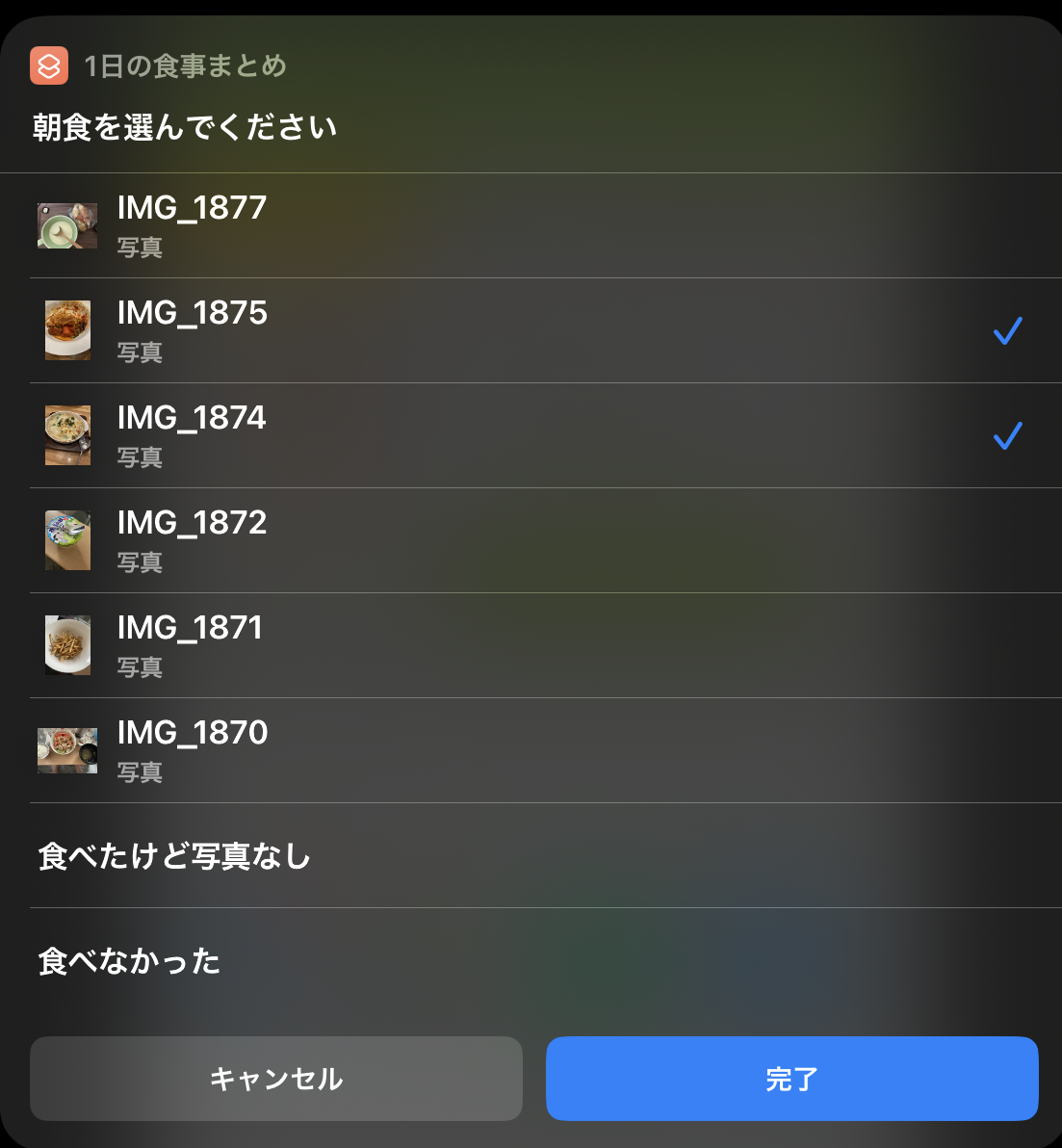Confirm selection with the 完了 button

point(791,1079)
